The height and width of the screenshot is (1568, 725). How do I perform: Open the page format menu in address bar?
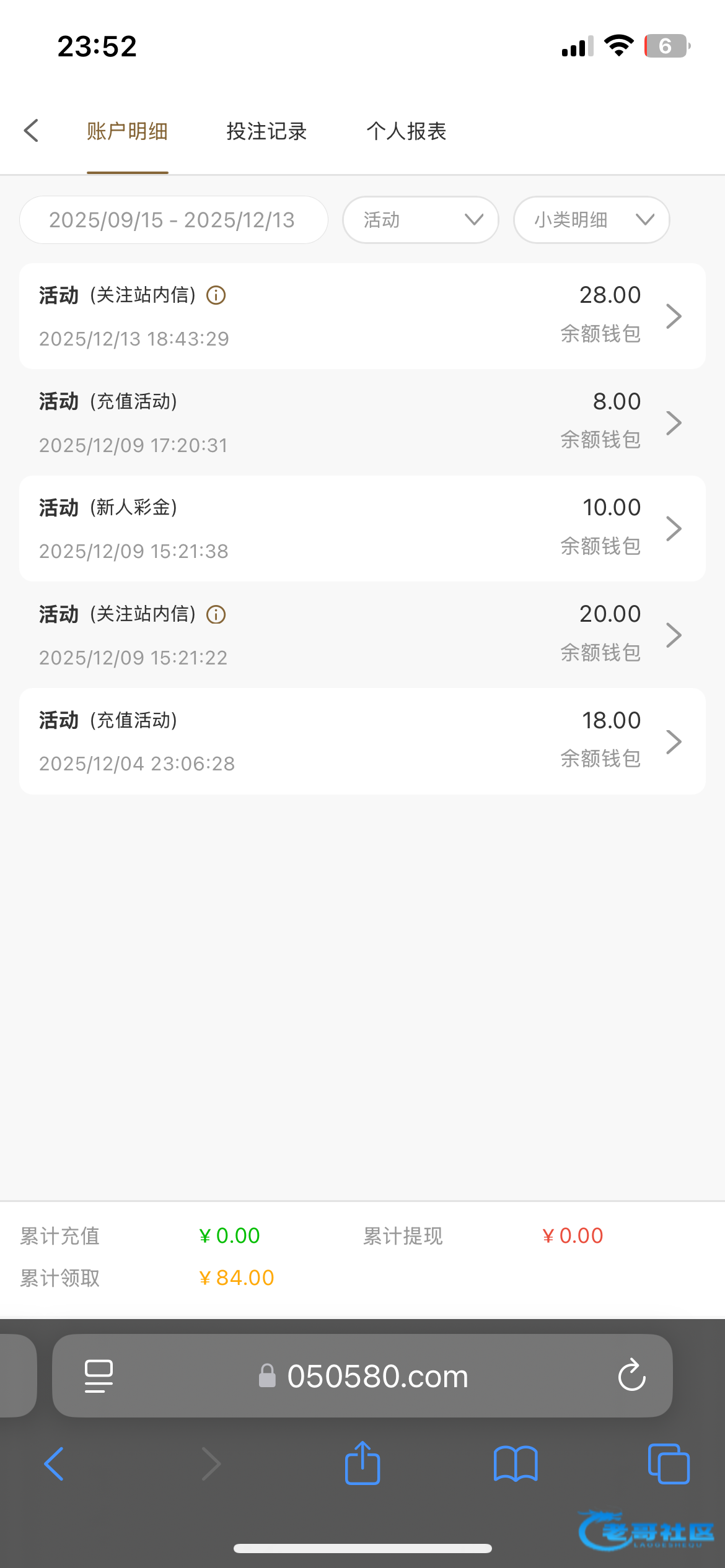pyautogui.click(x=99, y=1375)
